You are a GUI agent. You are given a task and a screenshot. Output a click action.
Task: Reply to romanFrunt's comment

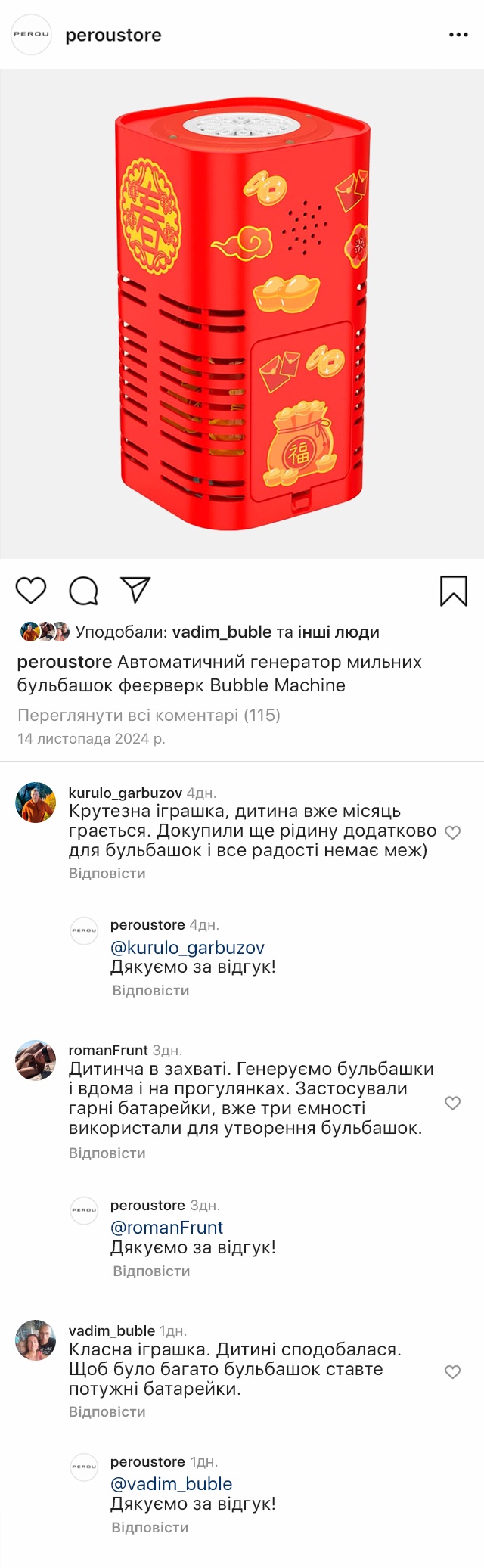tap(107, 1153)
